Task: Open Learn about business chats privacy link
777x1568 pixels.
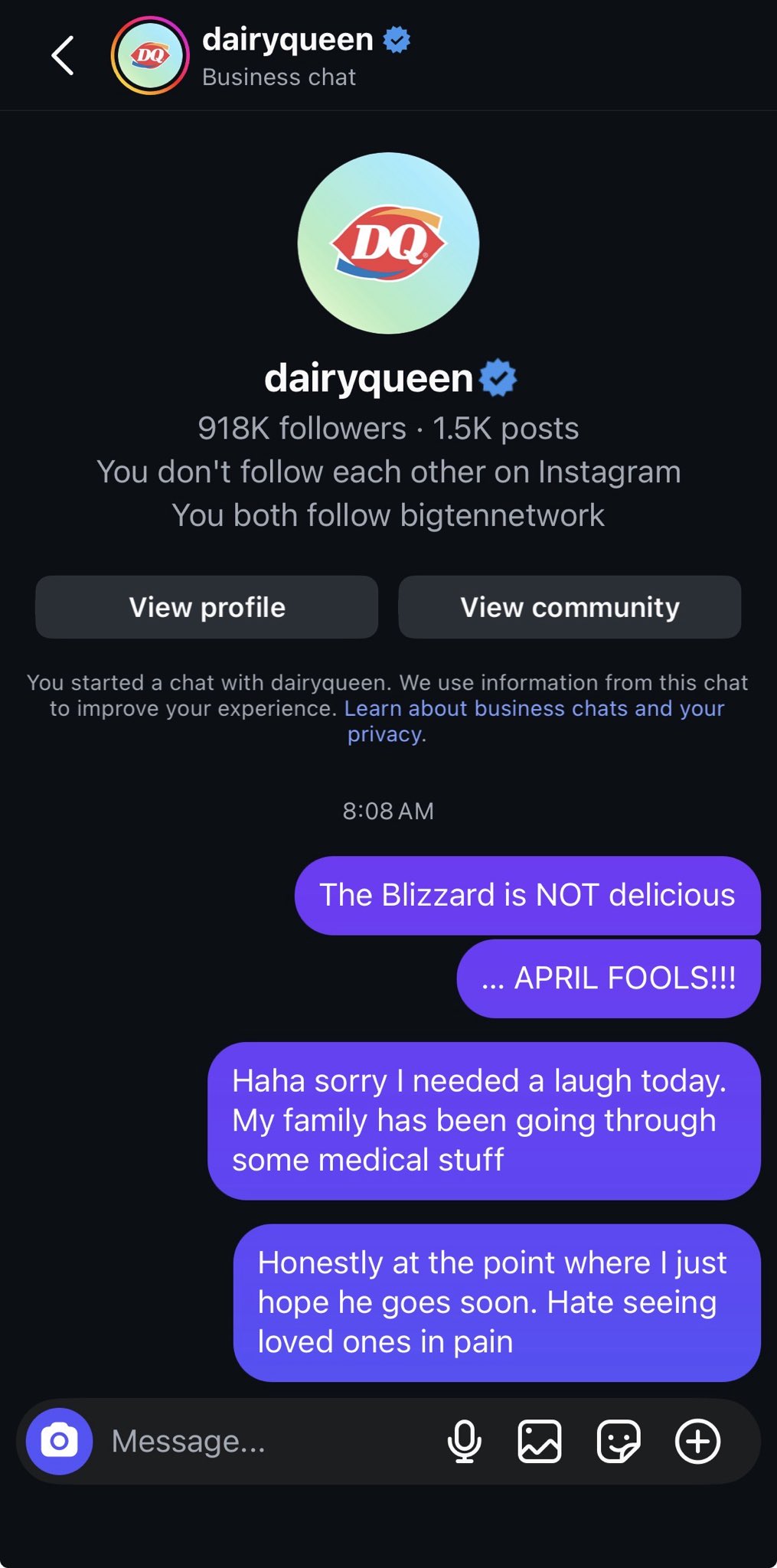Action: [x=534, y=709]
